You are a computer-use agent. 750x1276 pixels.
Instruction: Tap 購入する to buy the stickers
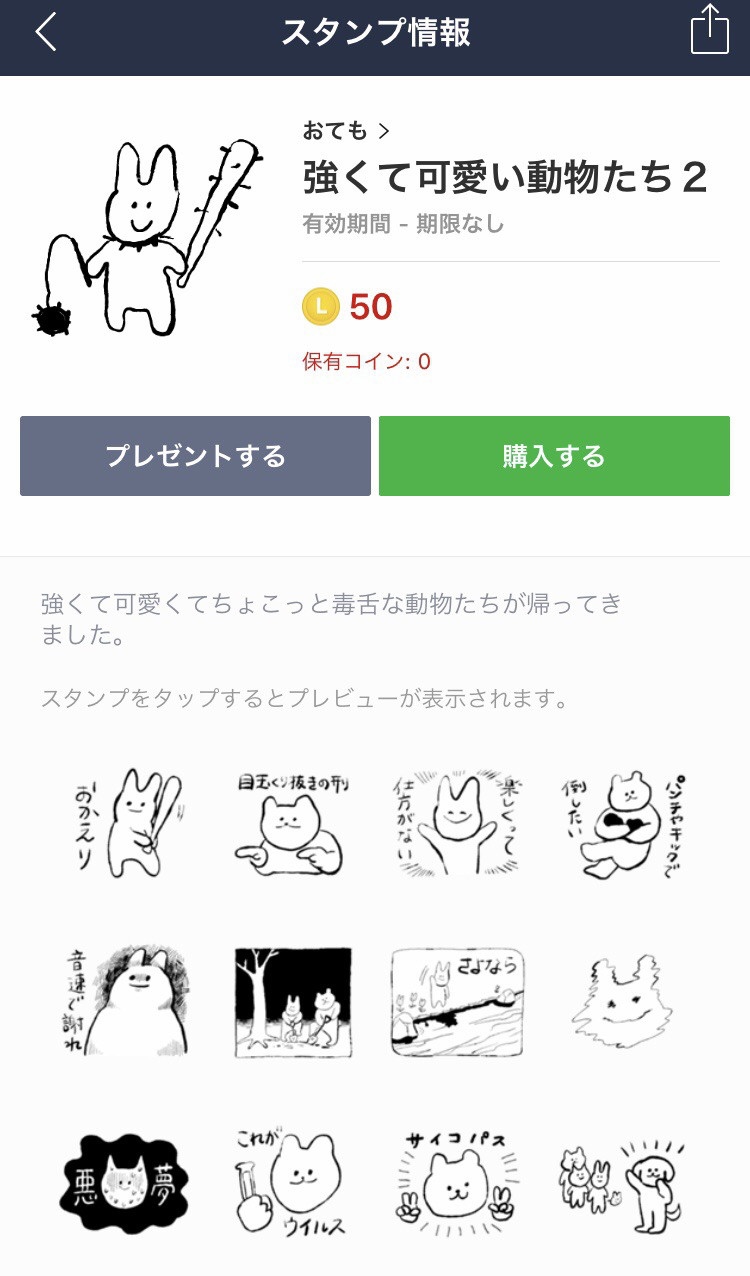[554, 456]
